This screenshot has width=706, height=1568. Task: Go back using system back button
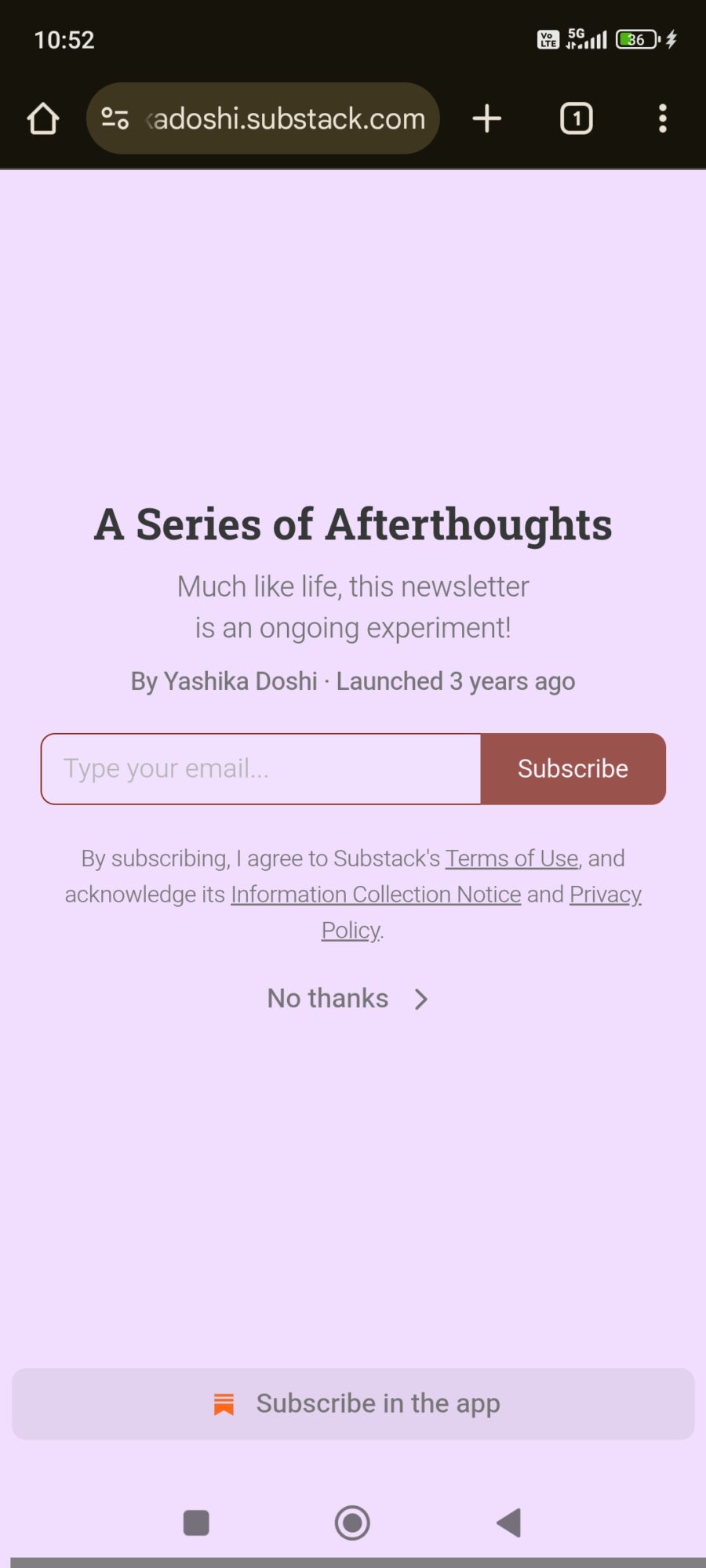509,1523
